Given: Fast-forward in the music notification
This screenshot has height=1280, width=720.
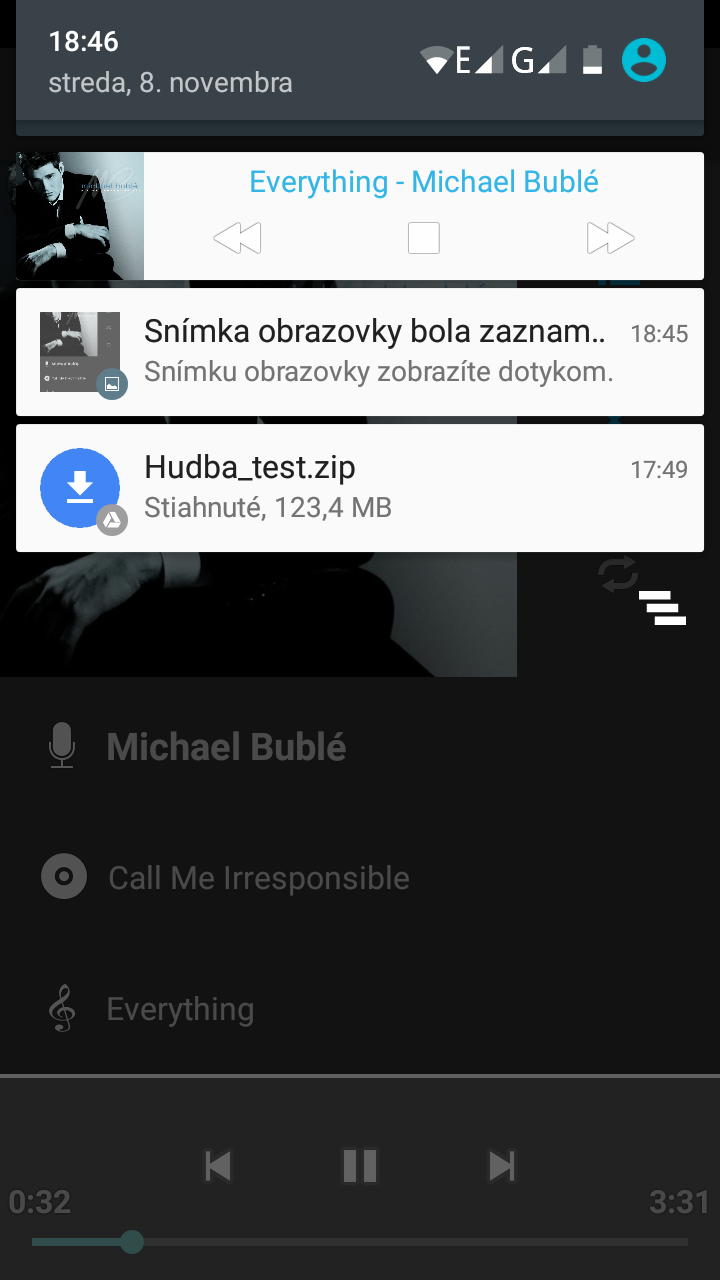Looking at the screenshot, I should [610, 238].
